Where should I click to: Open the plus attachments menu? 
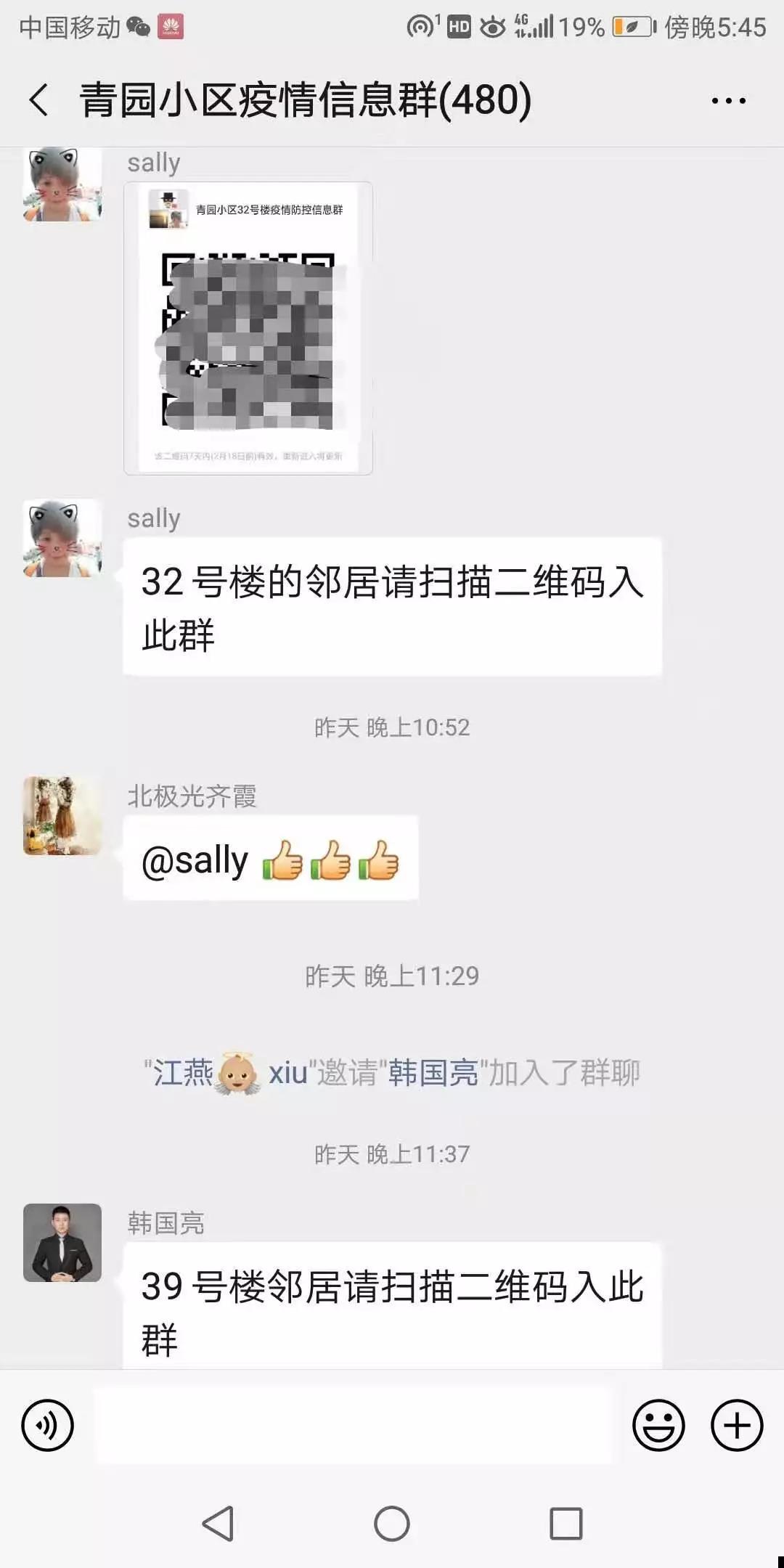coord(736,1426)
